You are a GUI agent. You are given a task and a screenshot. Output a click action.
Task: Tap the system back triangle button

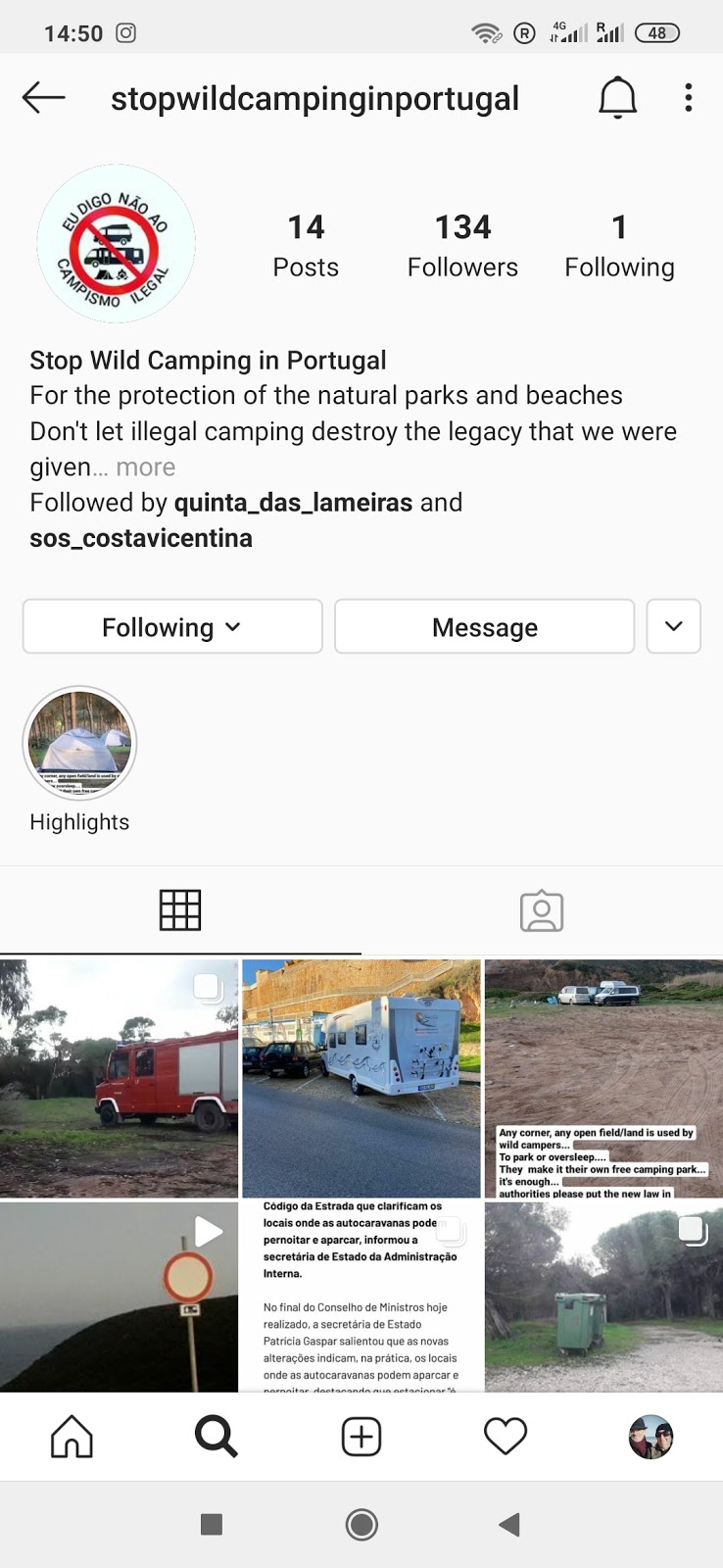click(508, 1524)
